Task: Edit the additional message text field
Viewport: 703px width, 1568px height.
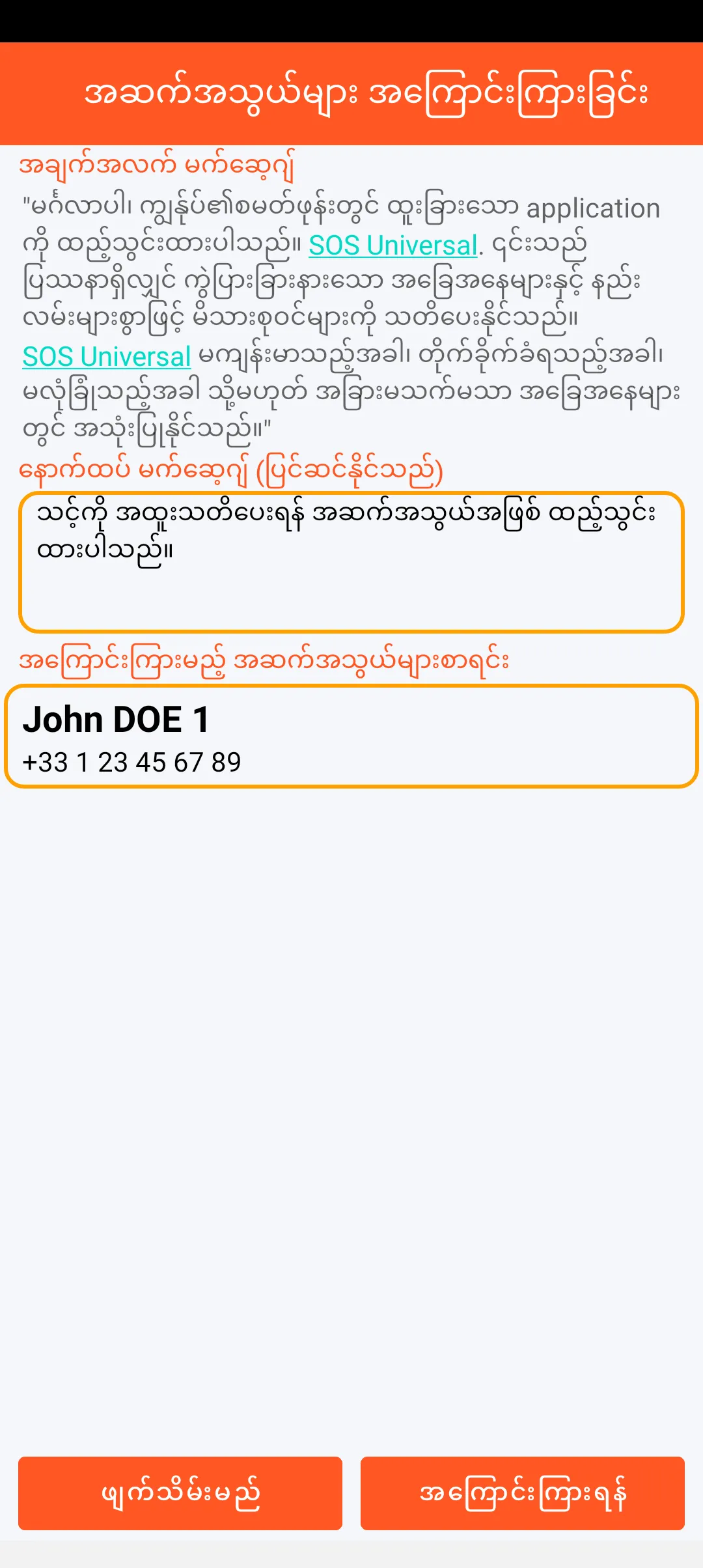Action: point(351,562)
